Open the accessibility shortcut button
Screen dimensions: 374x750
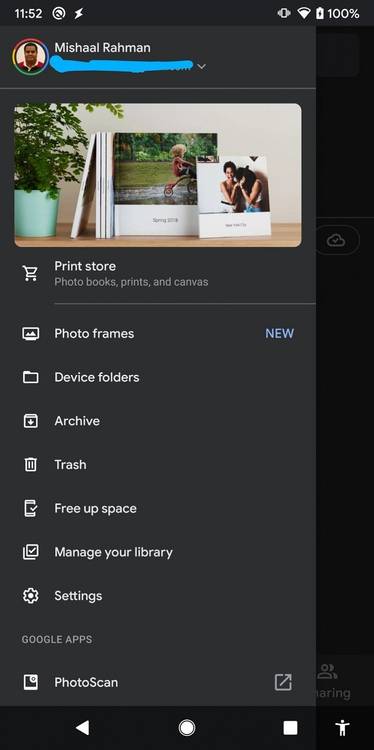[342, 728]
